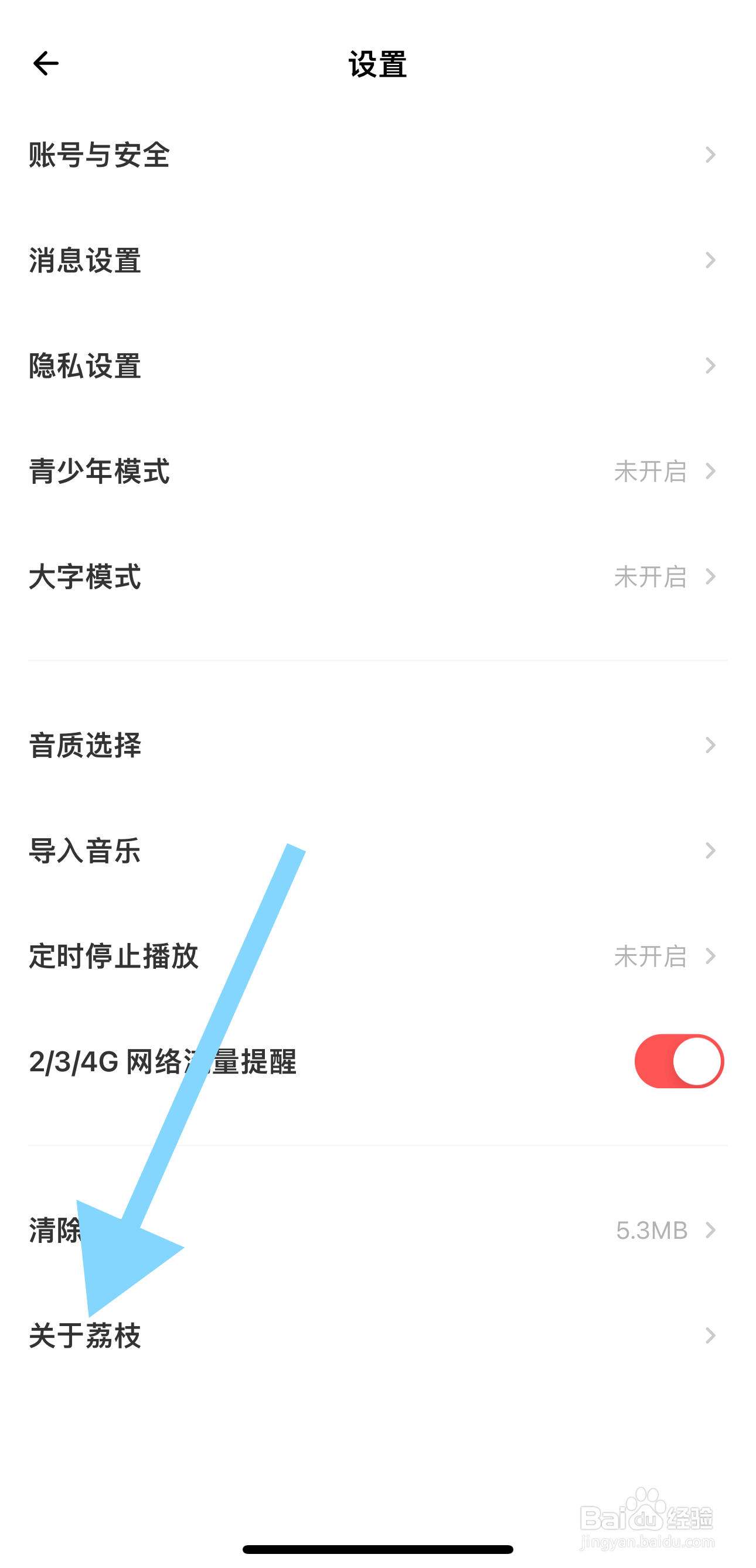Open 账号与安全 settings
This screenshot has width=756, height=1568.
point(377,155)
